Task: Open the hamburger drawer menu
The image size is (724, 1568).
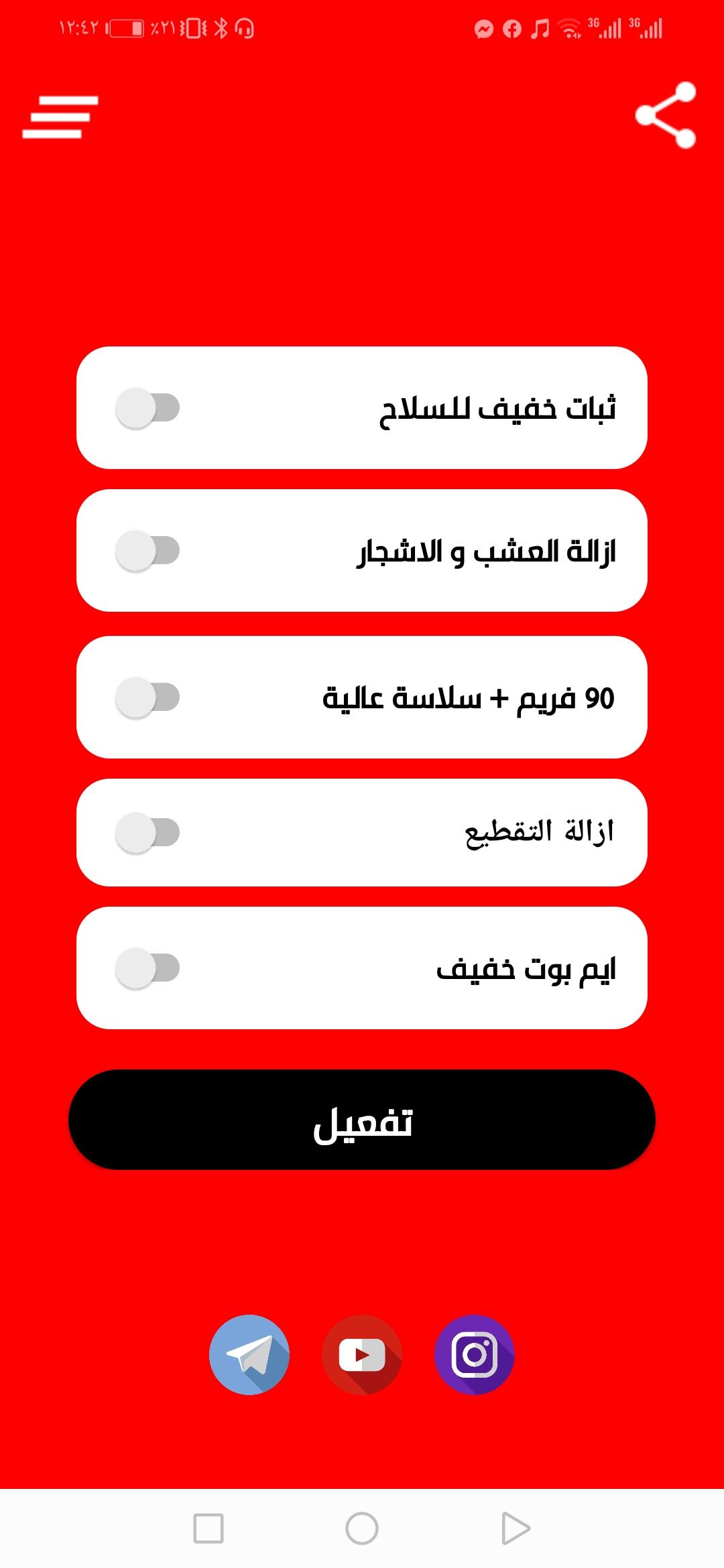Action: coord(60,117)
